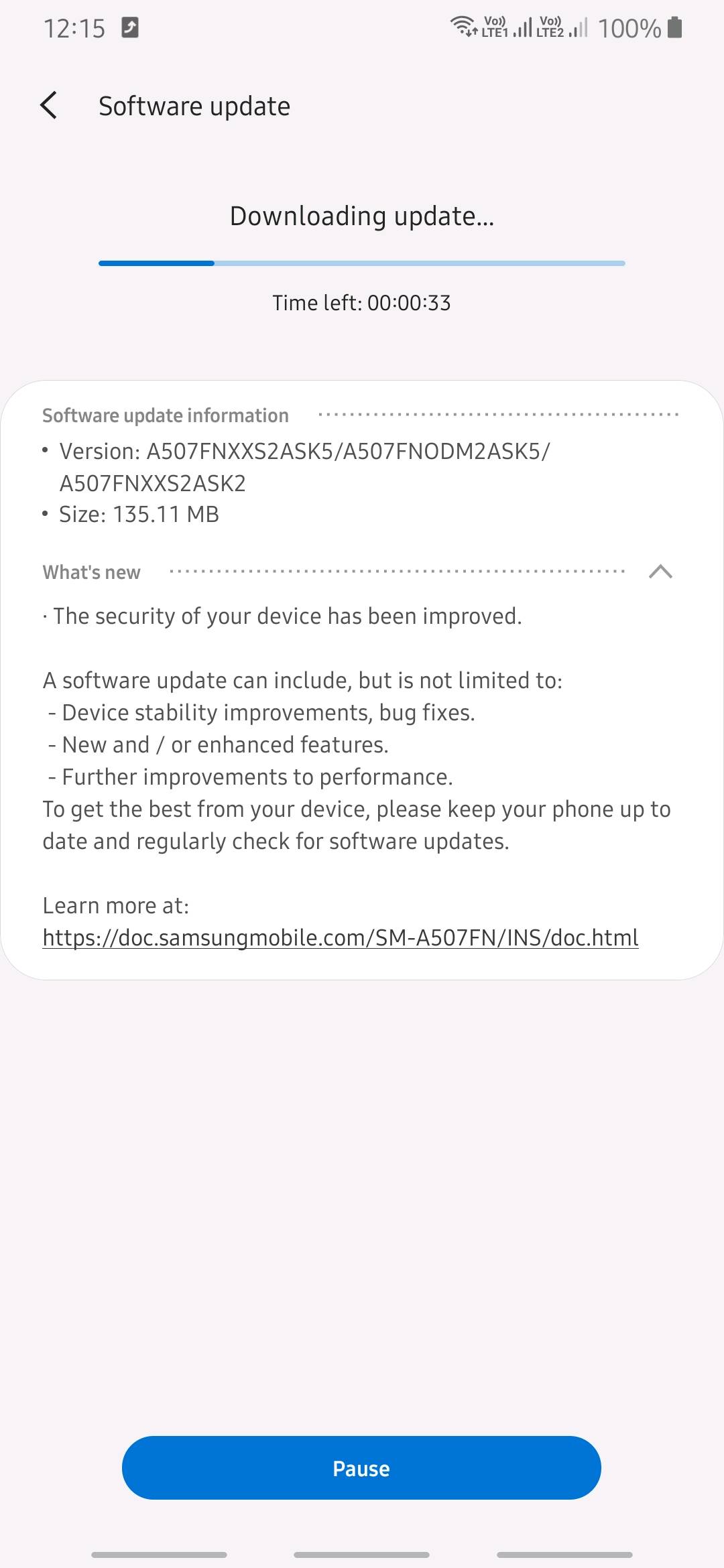Tap the Time left countdown text
Screen dimensions: 724x1568
point(362,302)
